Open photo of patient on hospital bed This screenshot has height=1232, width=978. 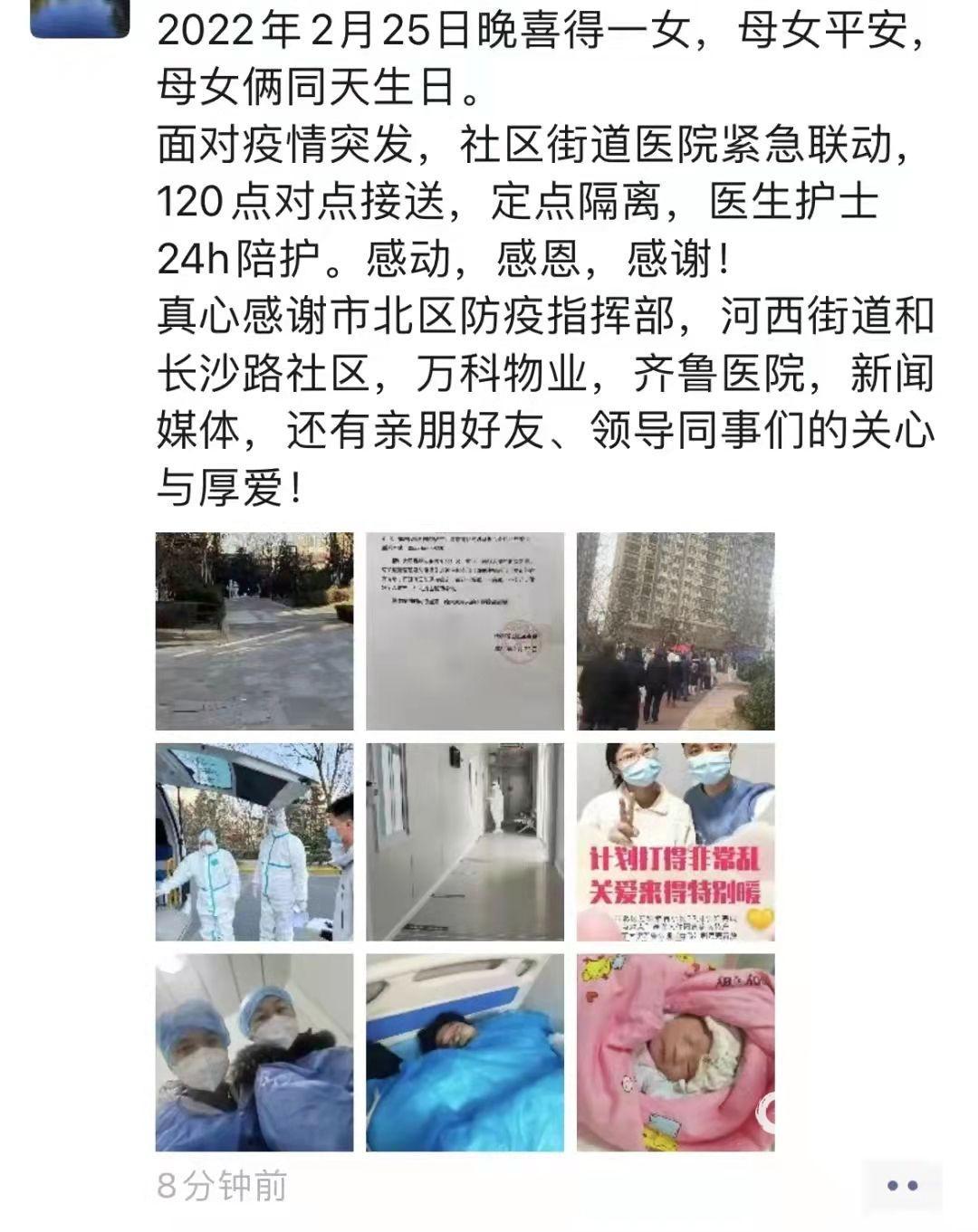pyautogui.click(x=465, y=1053)
